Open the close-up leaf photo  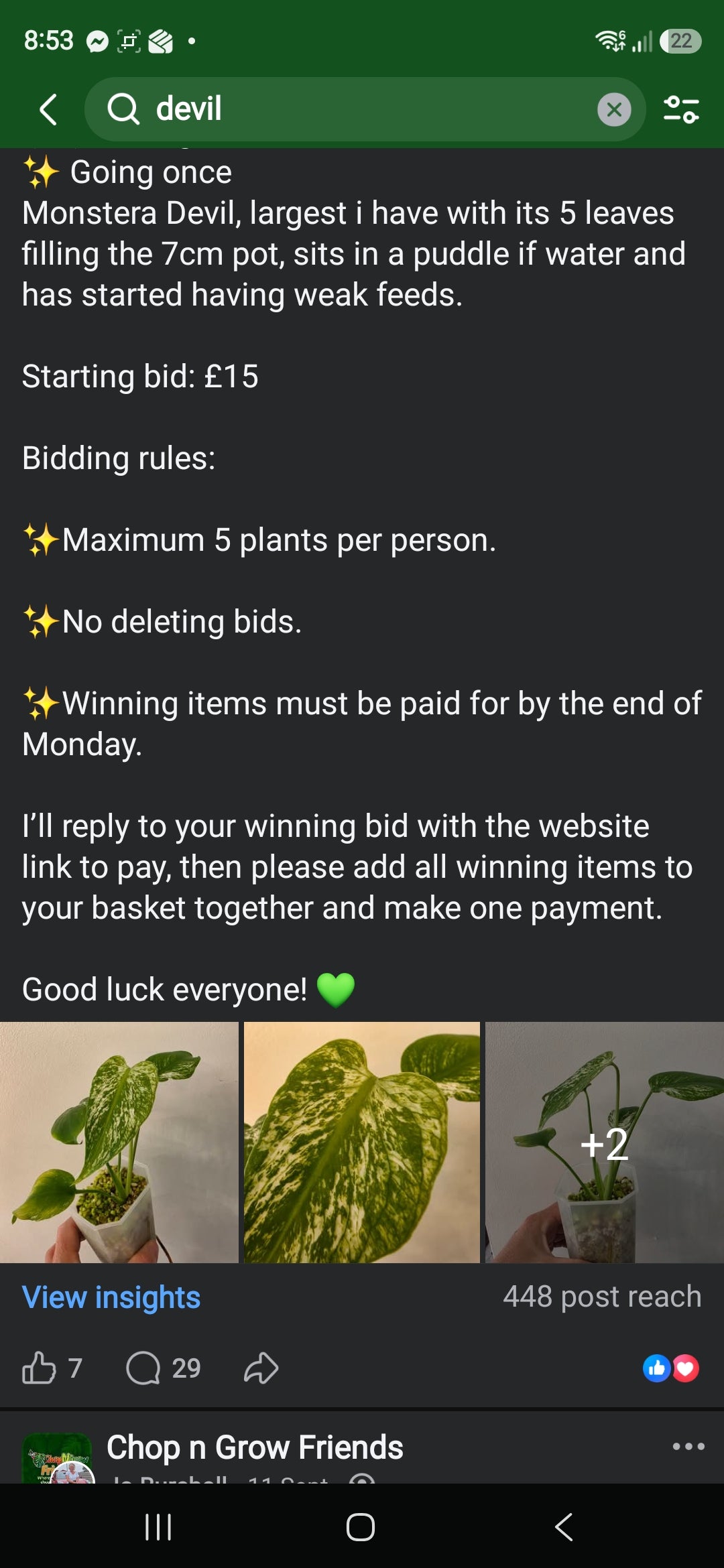362,1142
